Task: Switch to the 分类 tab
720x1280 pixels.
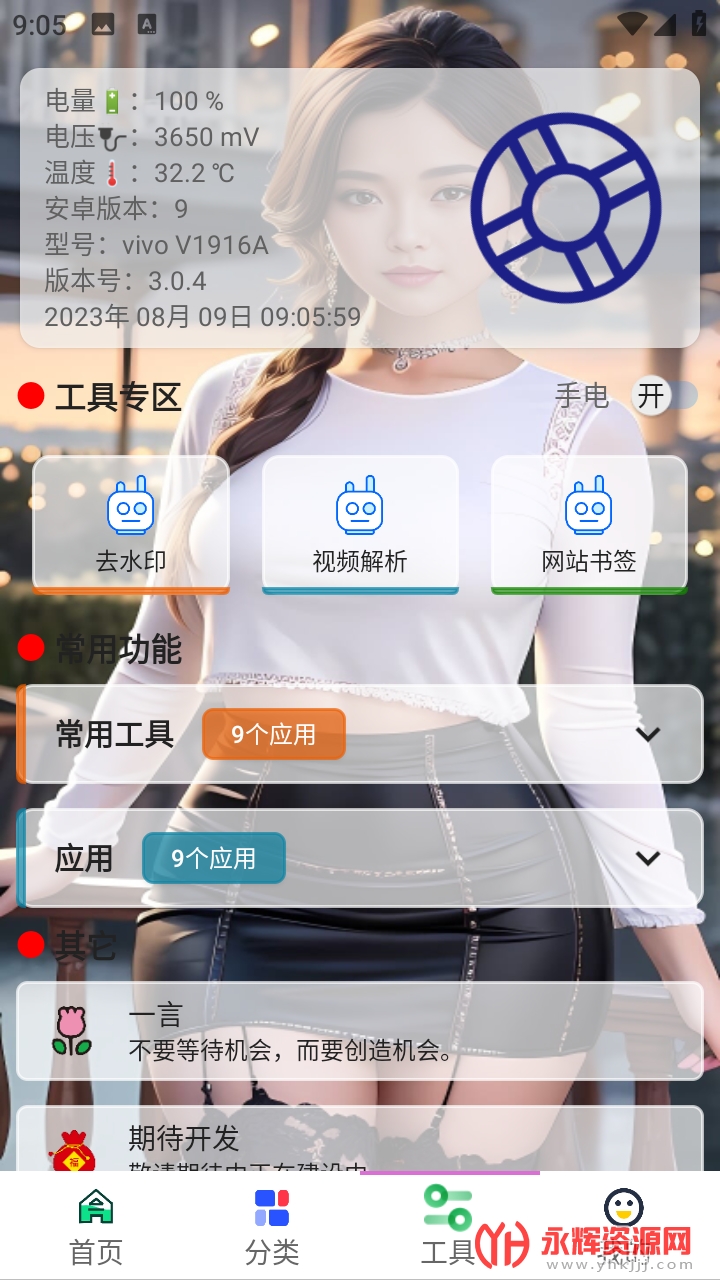Action: pos(272,1226)
